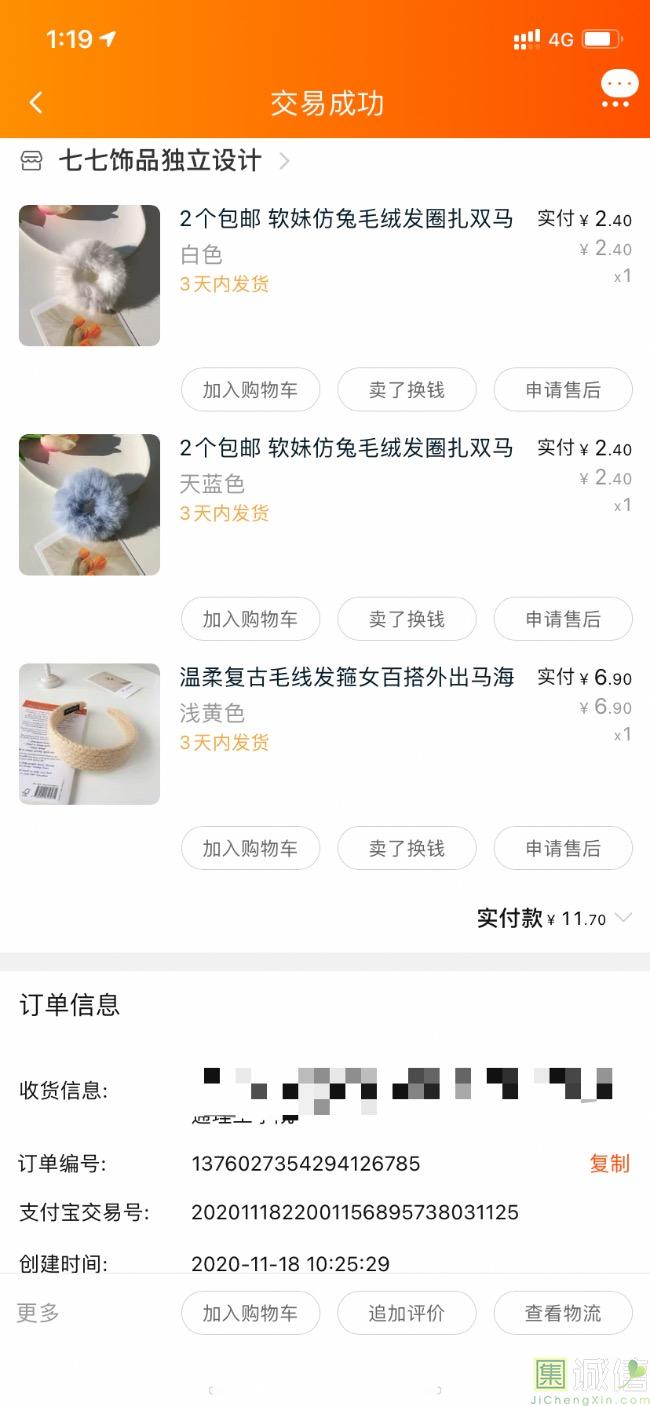Tap 追加评价 to add a review
650x1406 pixels.
coord(406,1313)
